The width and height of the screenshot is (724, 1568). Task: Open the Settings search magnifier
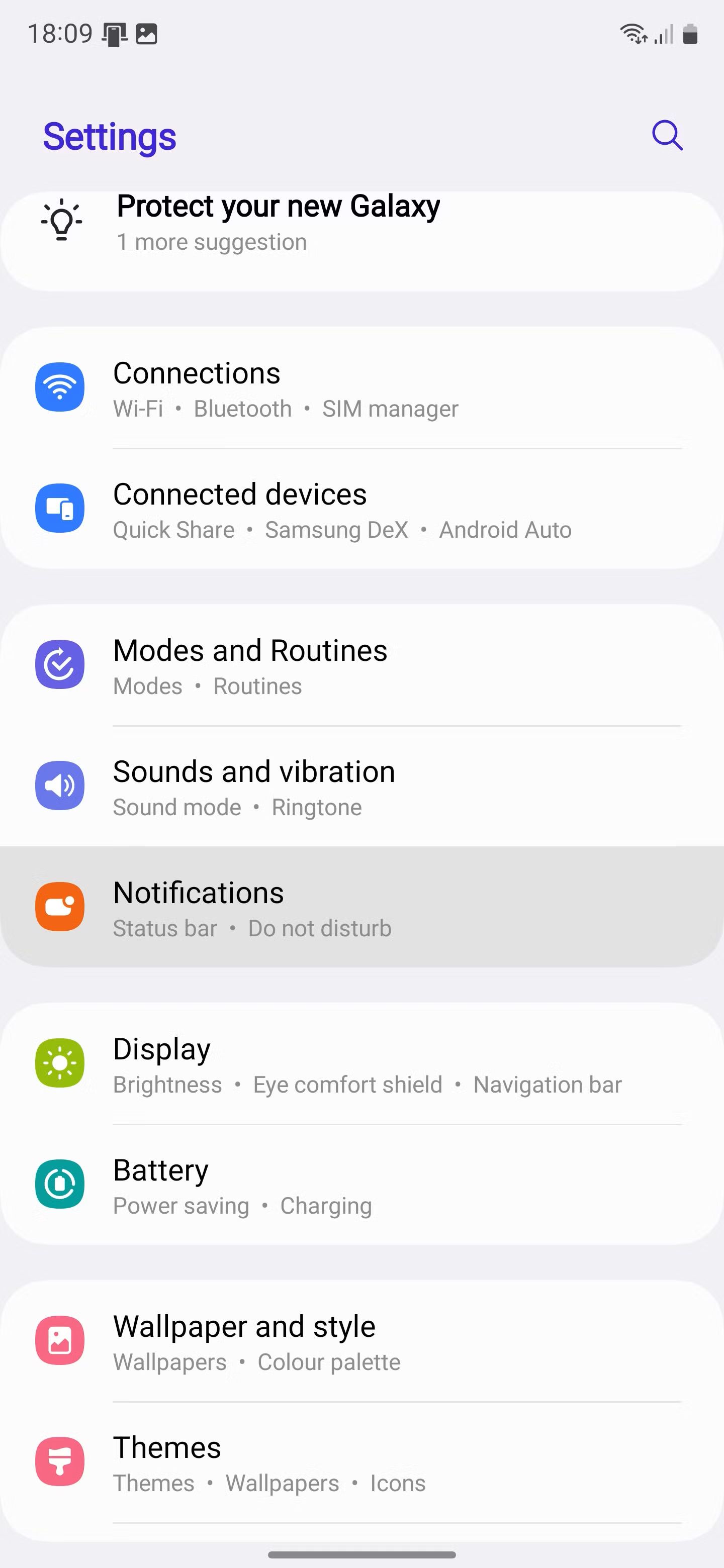(667, 135)
